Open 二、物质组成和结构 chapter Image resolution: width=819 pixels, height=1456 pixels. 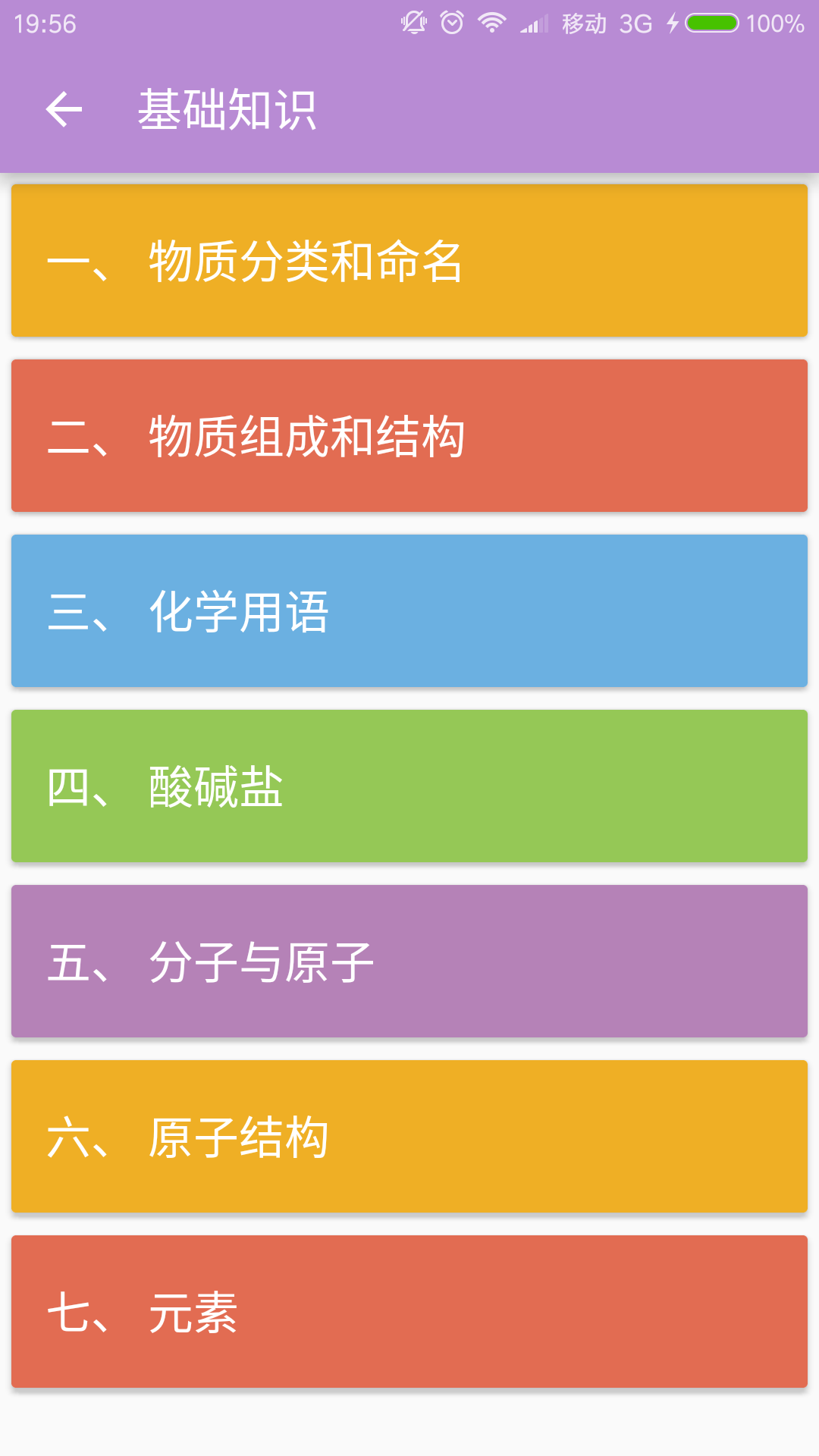409,436
